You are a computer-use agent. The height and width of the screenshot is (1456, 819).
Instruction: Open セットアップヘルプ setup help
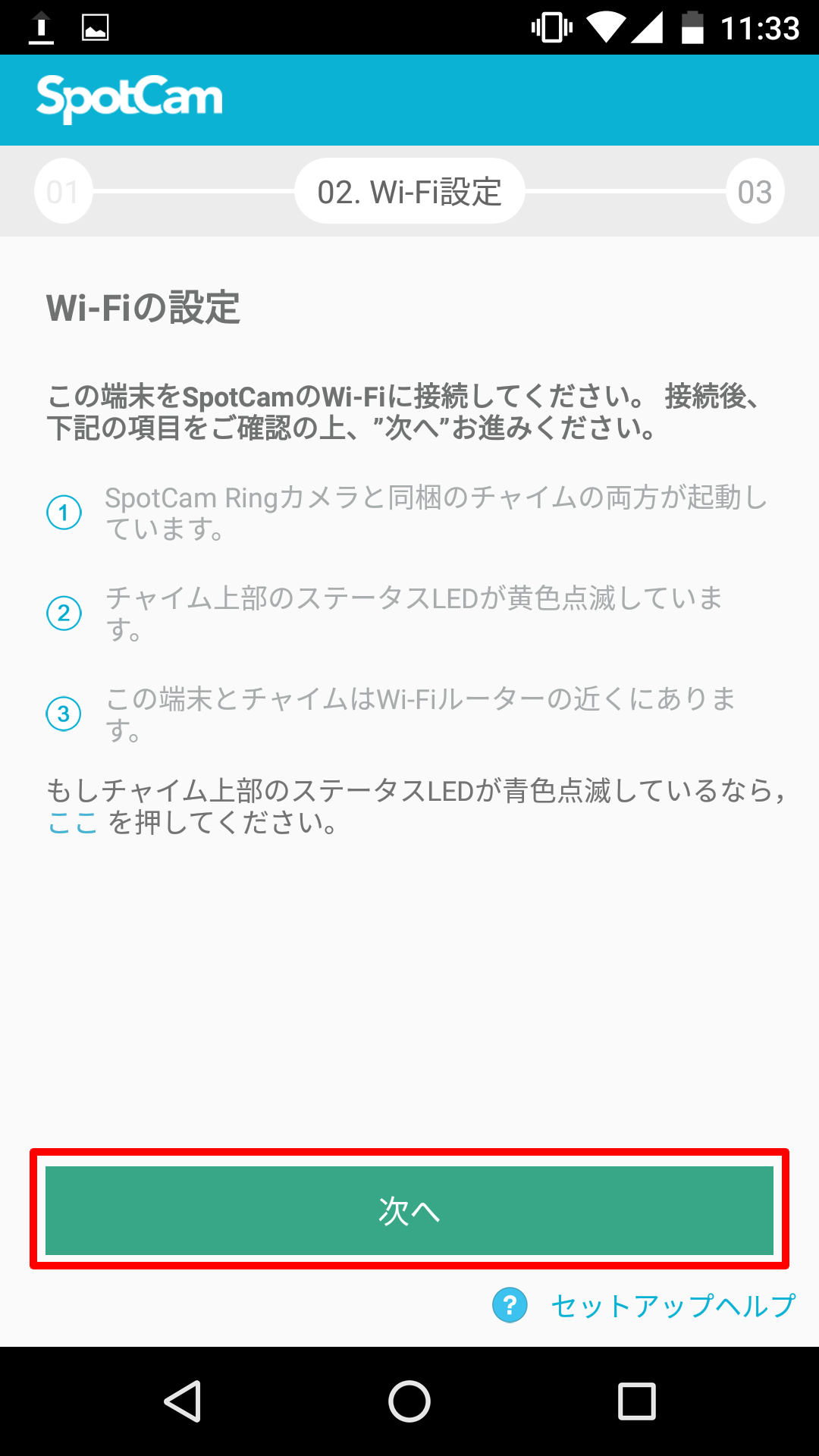tap(673, 1305)
